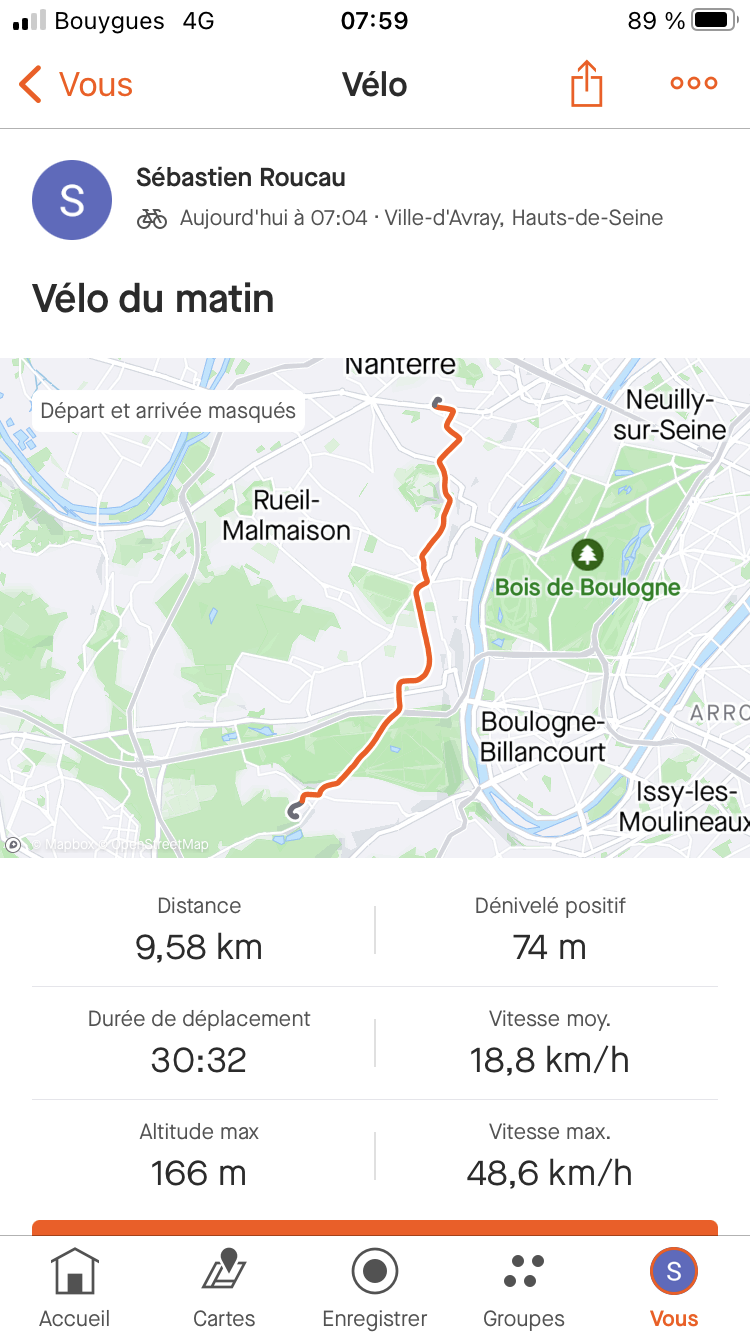This screenshot has height=1334, width=750.
Task: Open the three-dot overflow menu
Action: pyautogui.click(x=694, y=84)
